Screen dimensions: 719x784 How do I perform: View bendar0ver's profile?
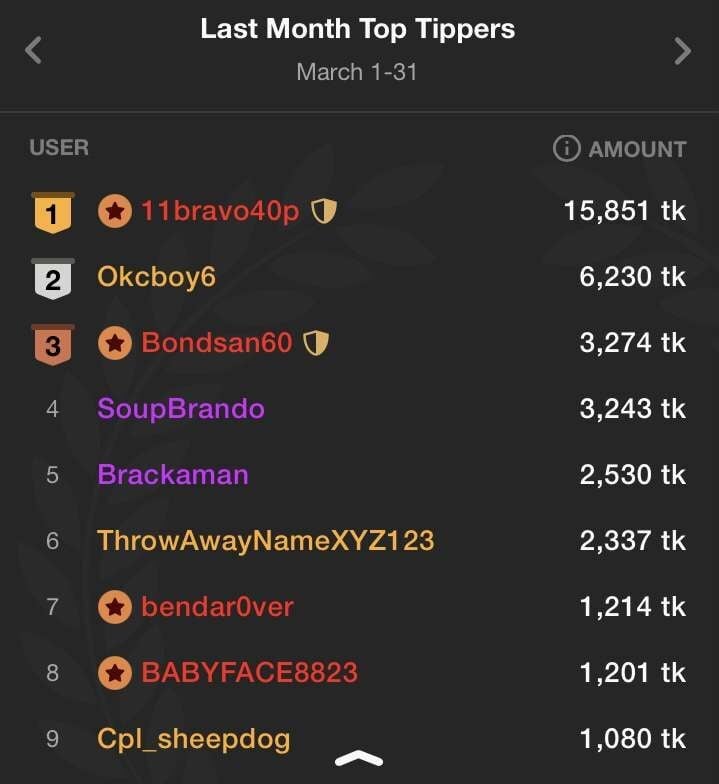(217, 607)
